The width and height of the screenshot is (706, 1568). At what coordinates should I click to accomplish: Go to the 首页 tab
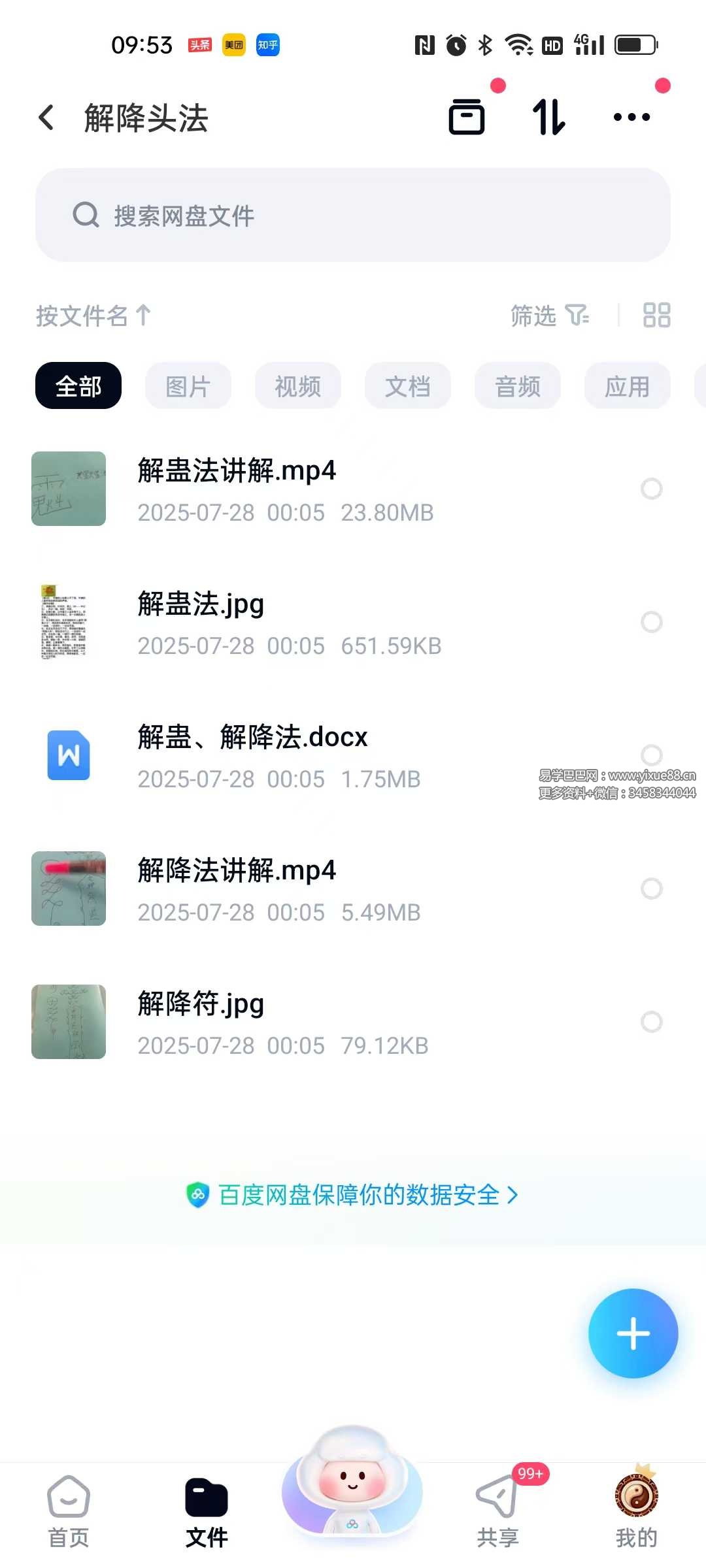(69, 1511)
